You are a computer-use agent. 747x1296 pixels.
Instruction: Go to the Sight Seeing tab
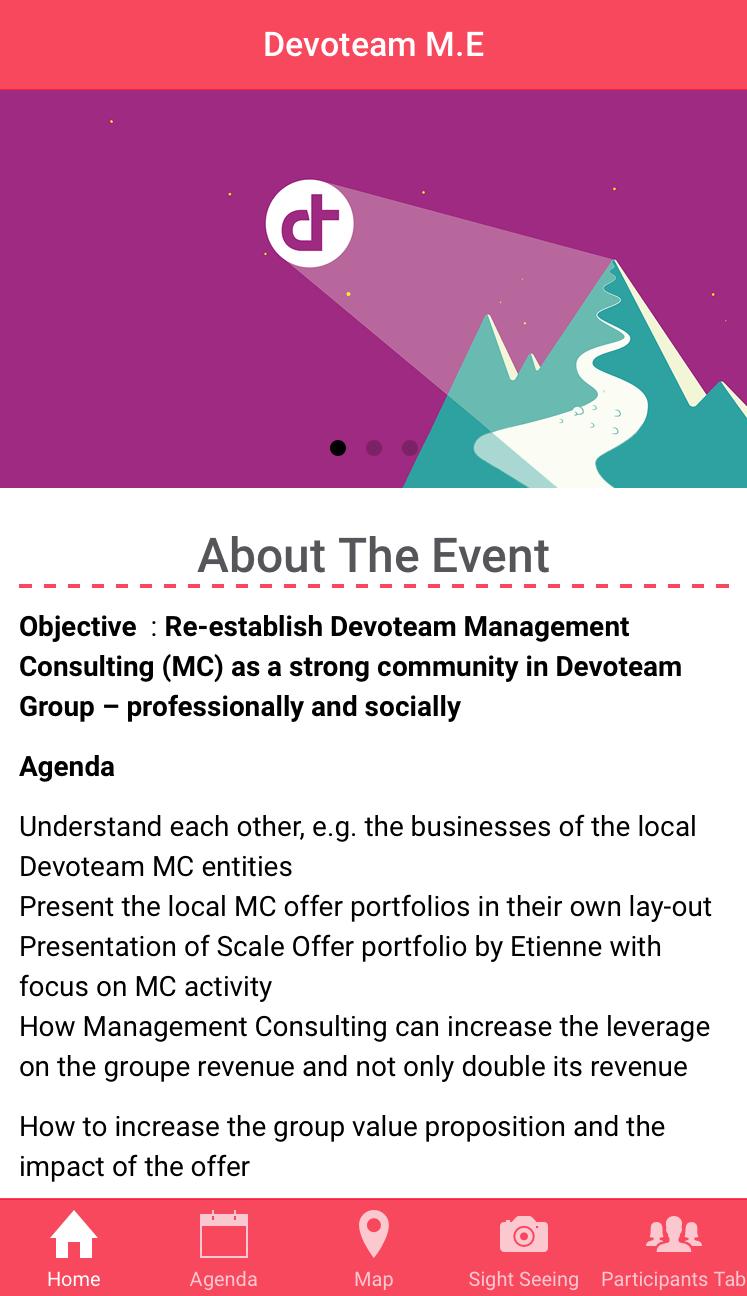[x=523, y=1248]
